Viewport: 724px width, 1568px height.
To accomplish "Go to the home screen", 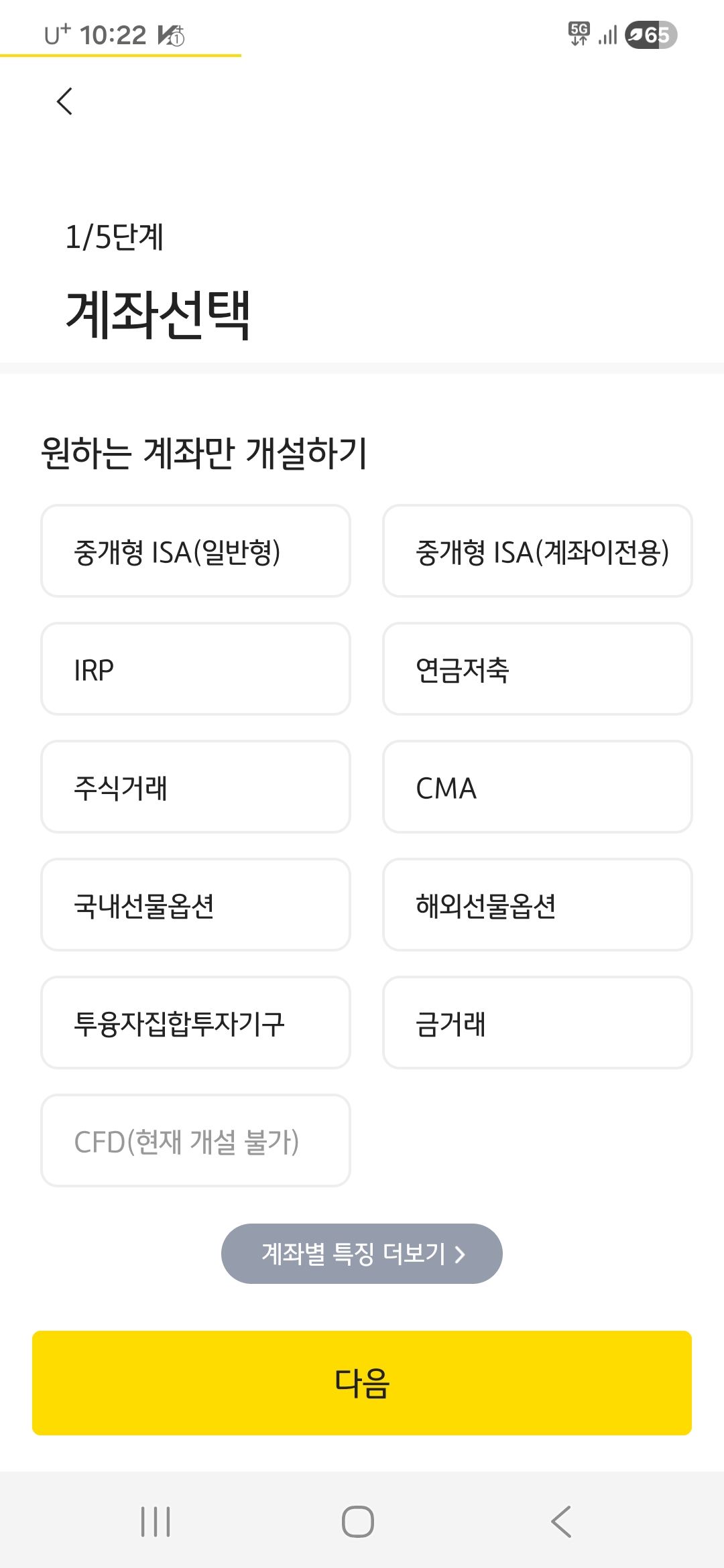I will coord(358,1522).
